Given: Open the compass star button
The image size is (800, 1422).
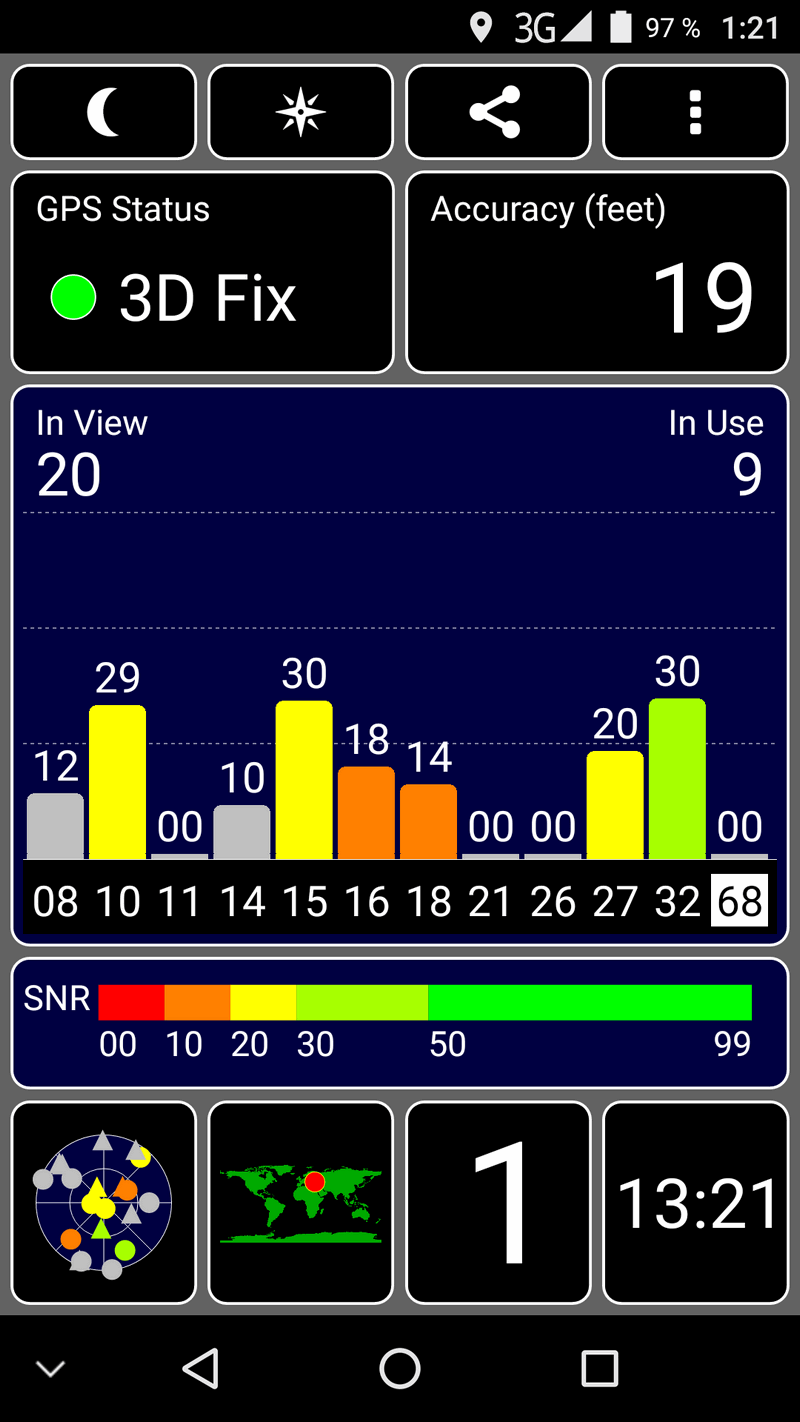Looking at the screenshot, I should pos(301,112).
